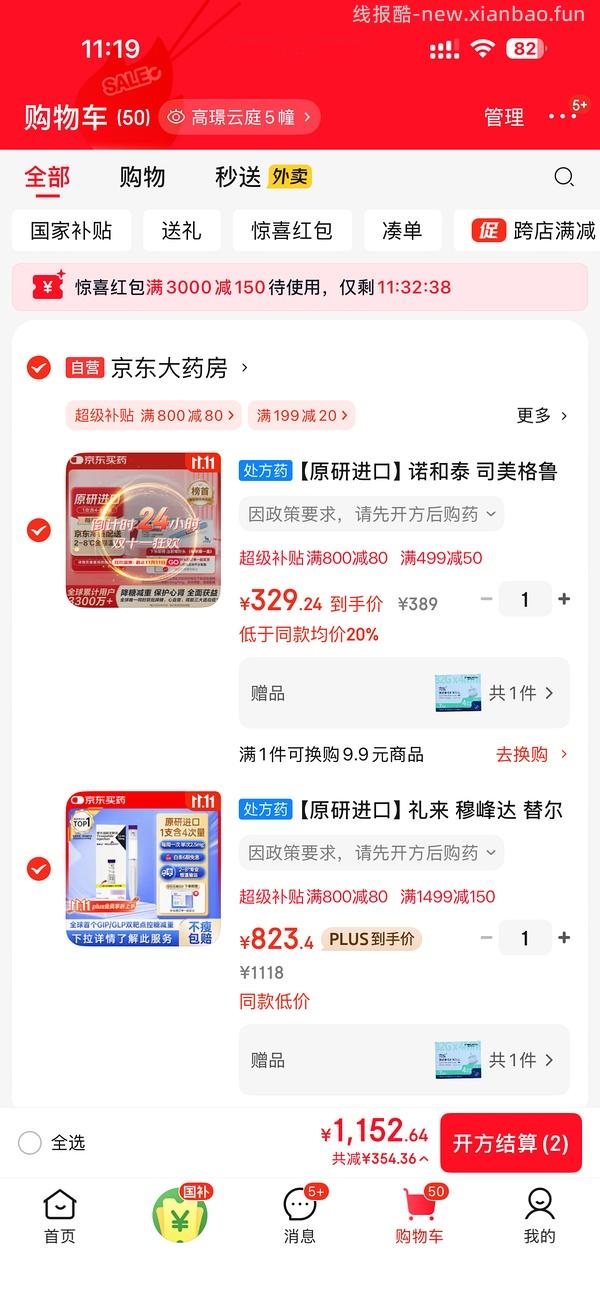Open the overflow menu with three dots
This screenshot has width=600, height=1304.
563,117
